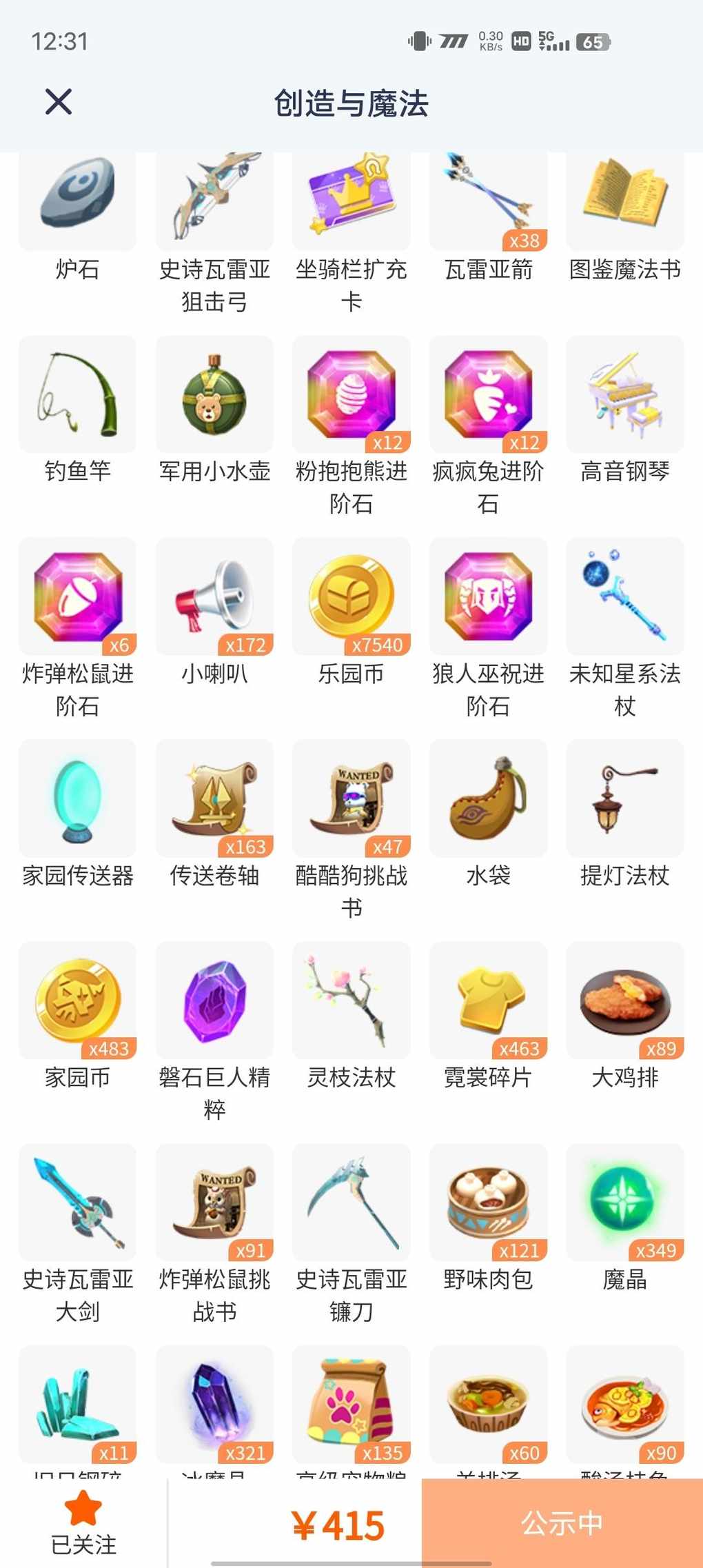Open the 家园传送器 item
The height and width of the screenshot is (1568, 703).
pyautogui.click(x=77, y=798)
